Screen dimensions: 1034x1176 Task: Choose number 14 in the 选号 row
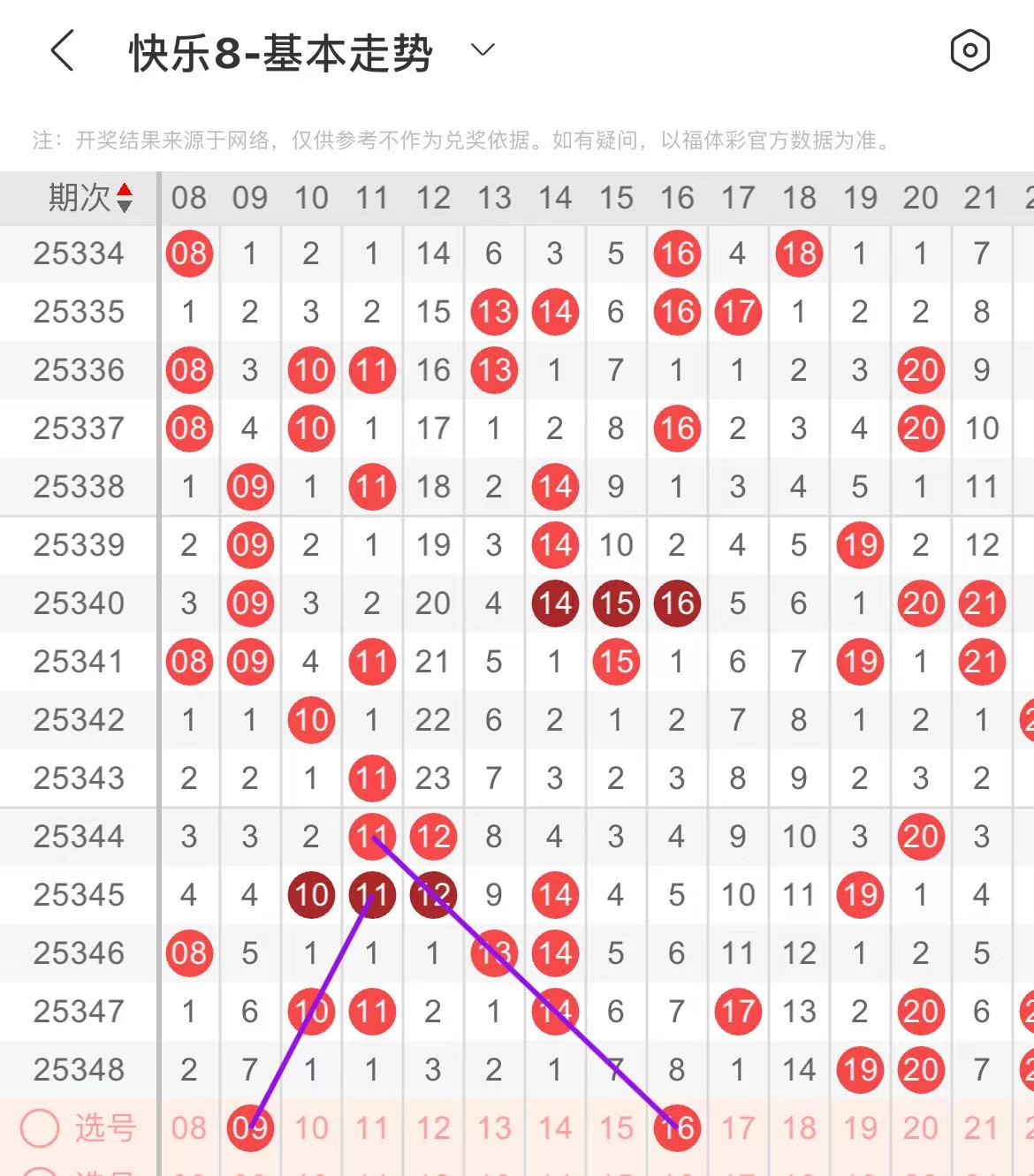pyautogui.click(x=555, y=1128)
